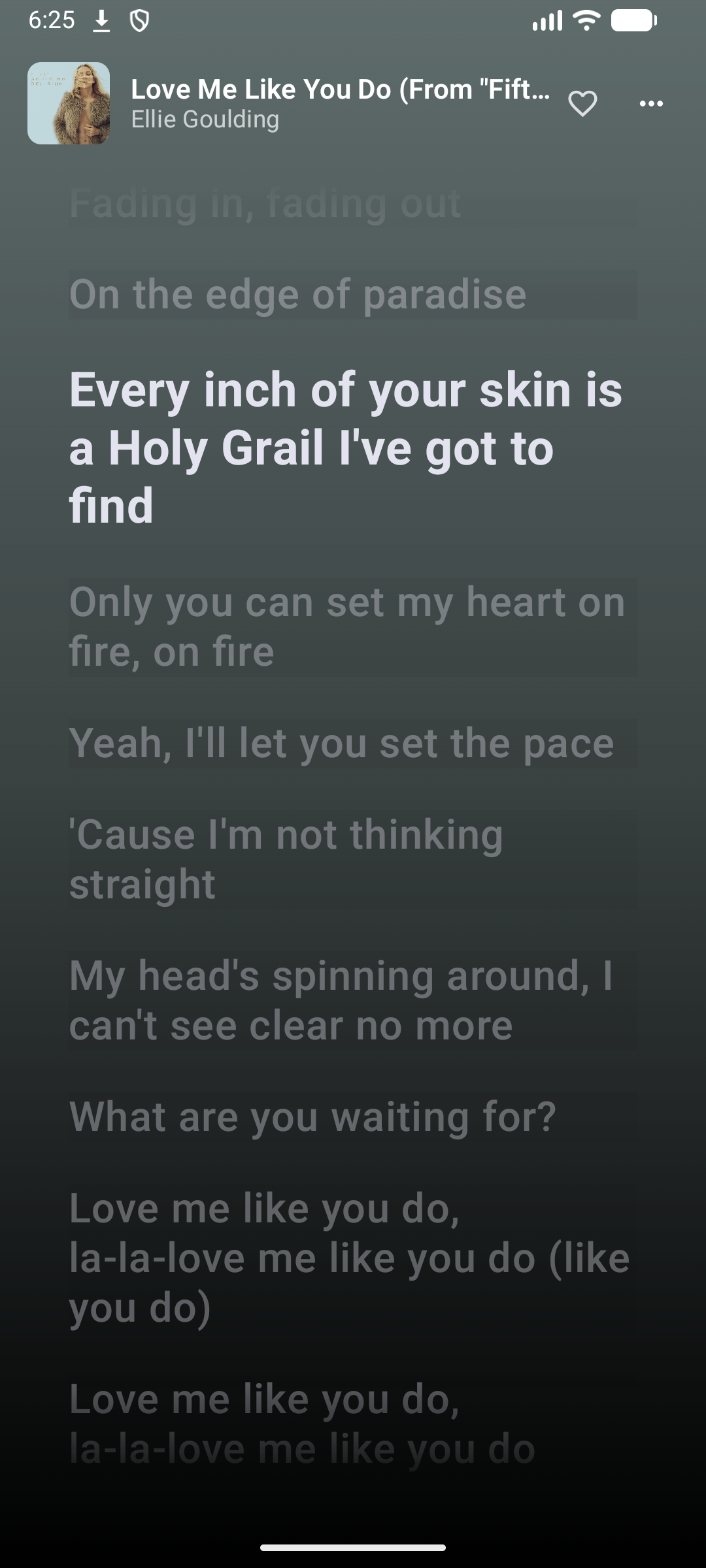This screenshot has width=706, height=1568.
Task: Seek to "My head's spinning around" lyric
Action: [x=341, y=1000]
